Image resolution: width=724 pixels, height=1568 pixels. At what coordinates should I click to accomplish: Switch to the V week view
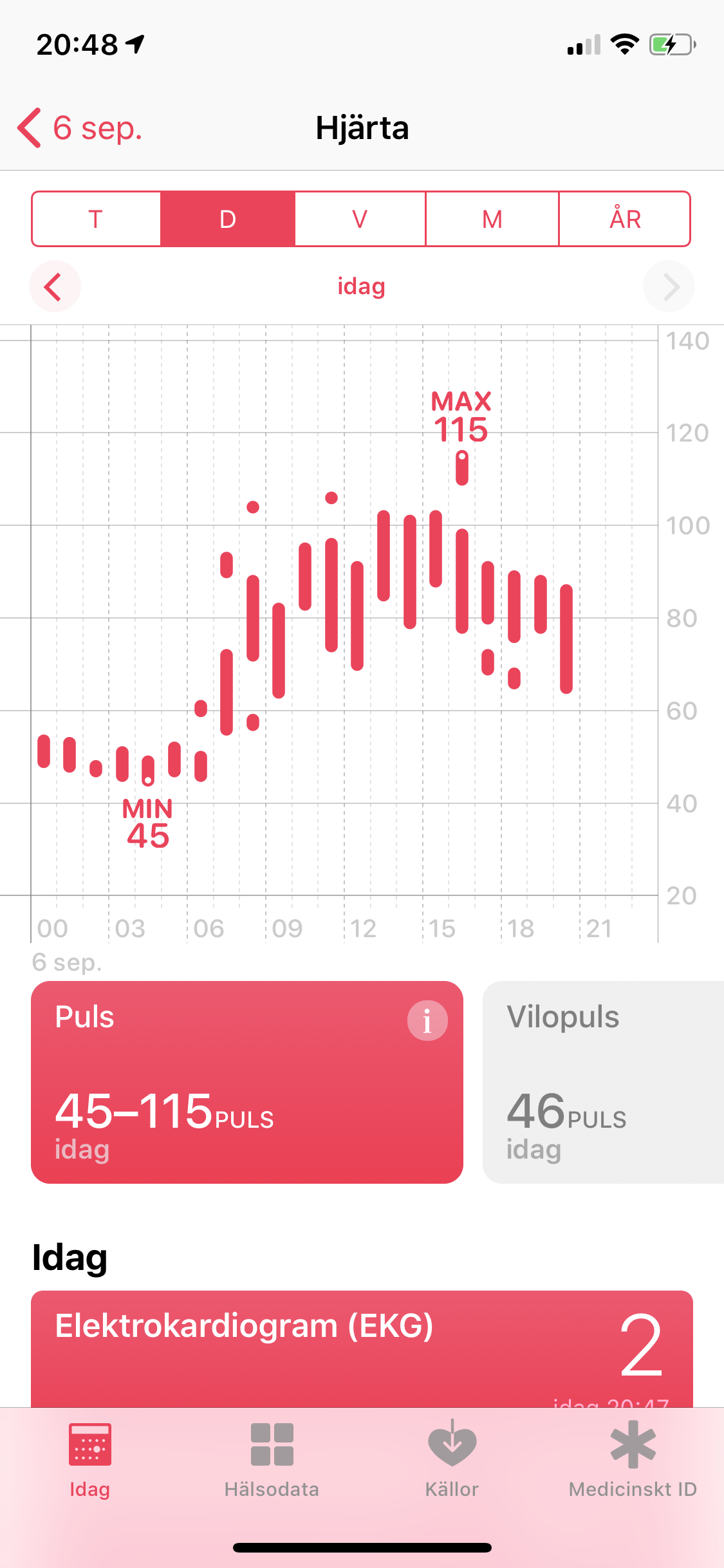point(360,219)
